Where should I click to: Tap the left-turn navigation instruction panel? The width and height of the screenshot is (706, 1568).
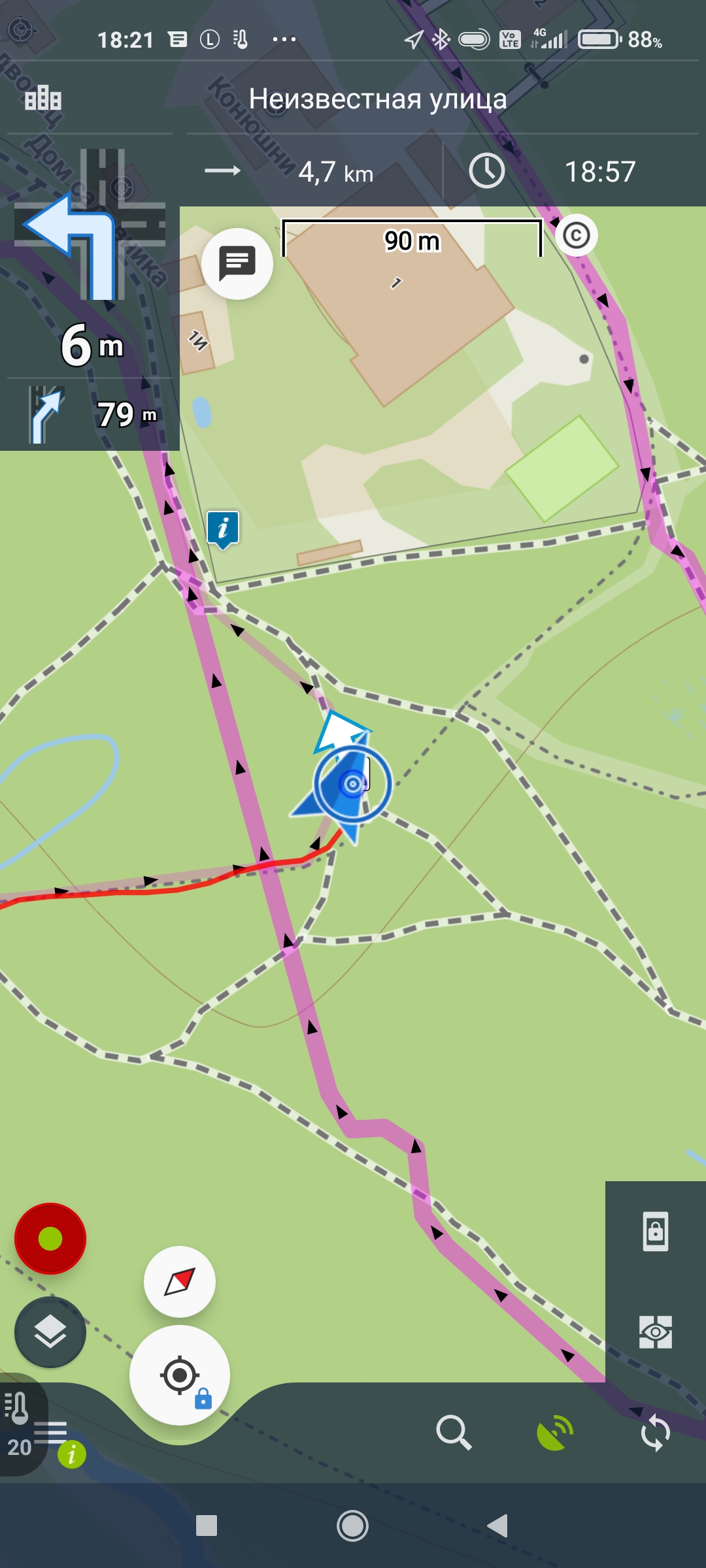tap(89, 261)
